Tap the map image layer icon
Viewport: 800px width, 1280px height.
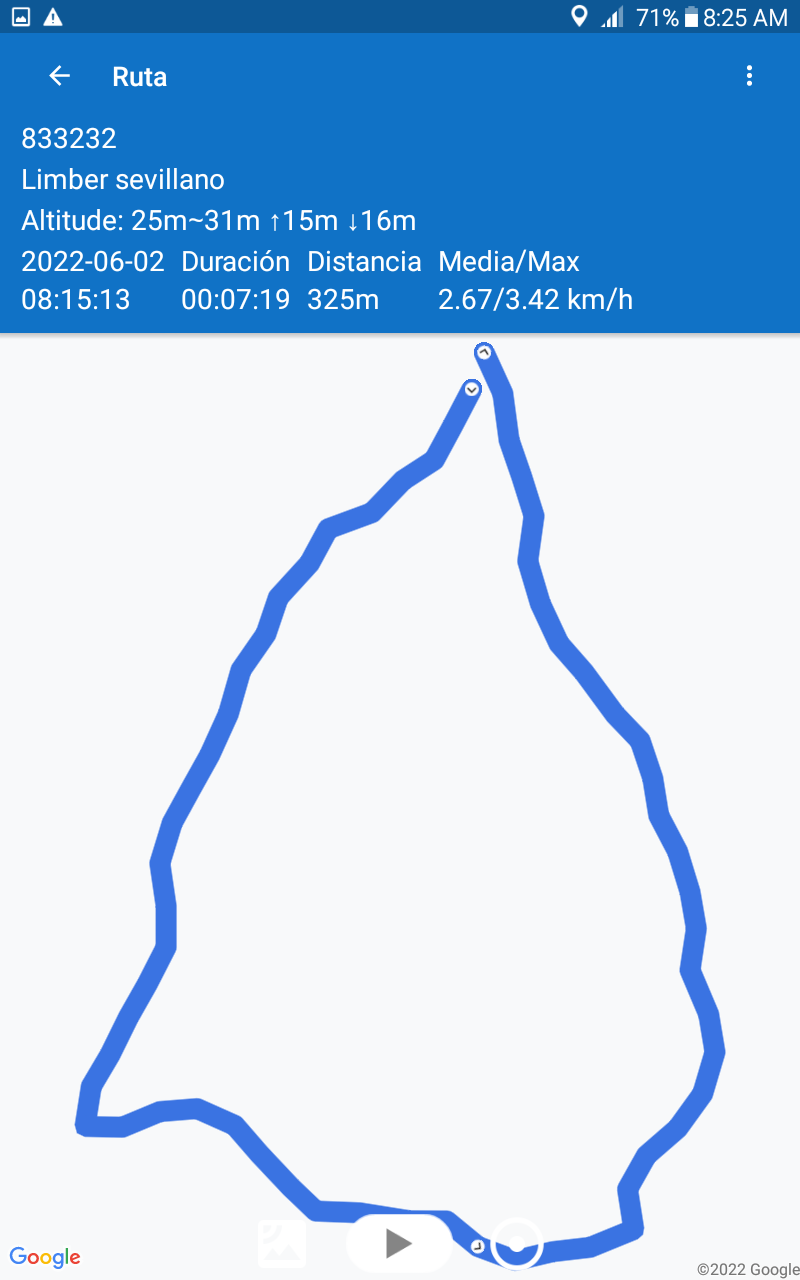(x=282, y=1243)
